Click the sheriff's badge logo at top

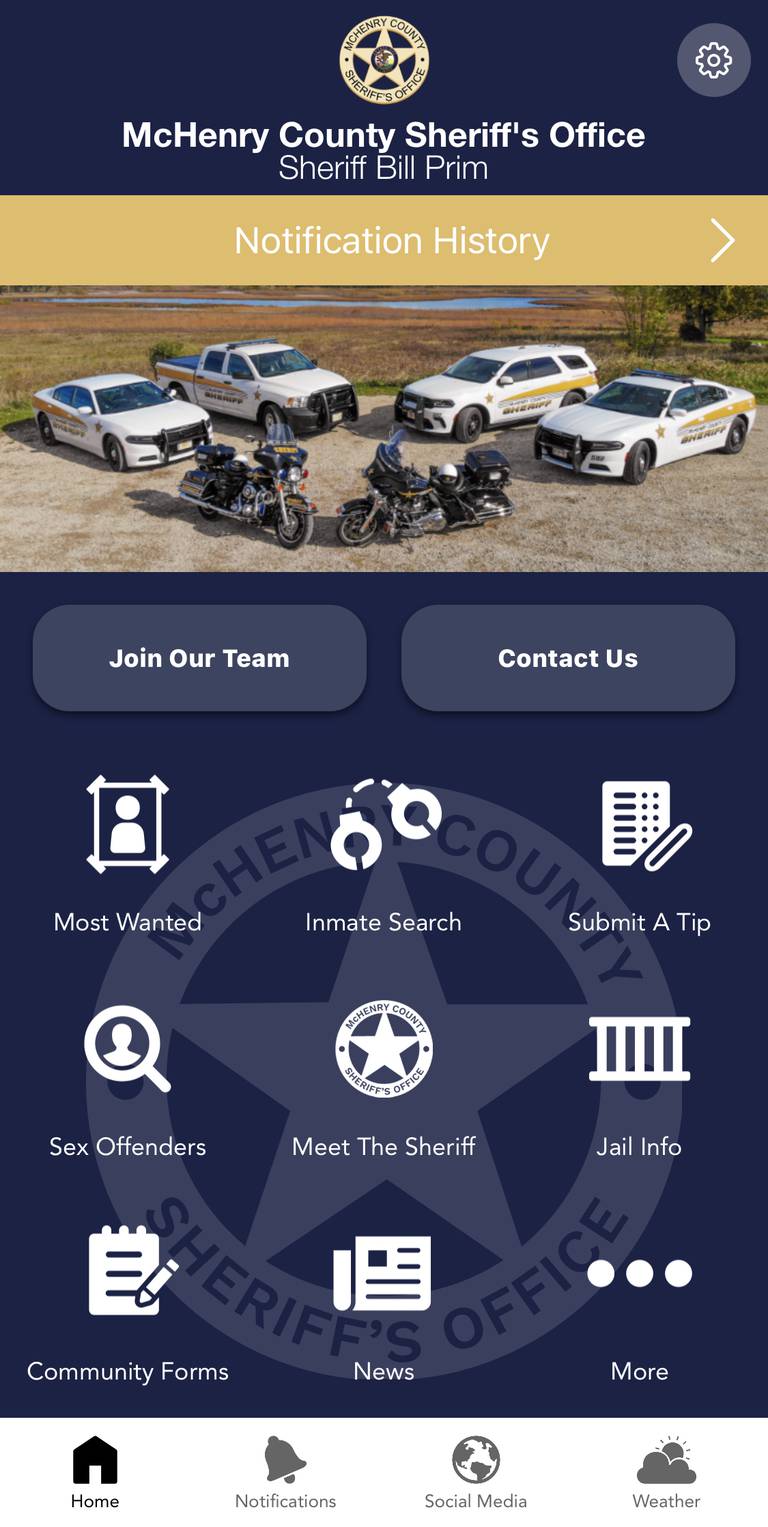click(x=384, y=60)
